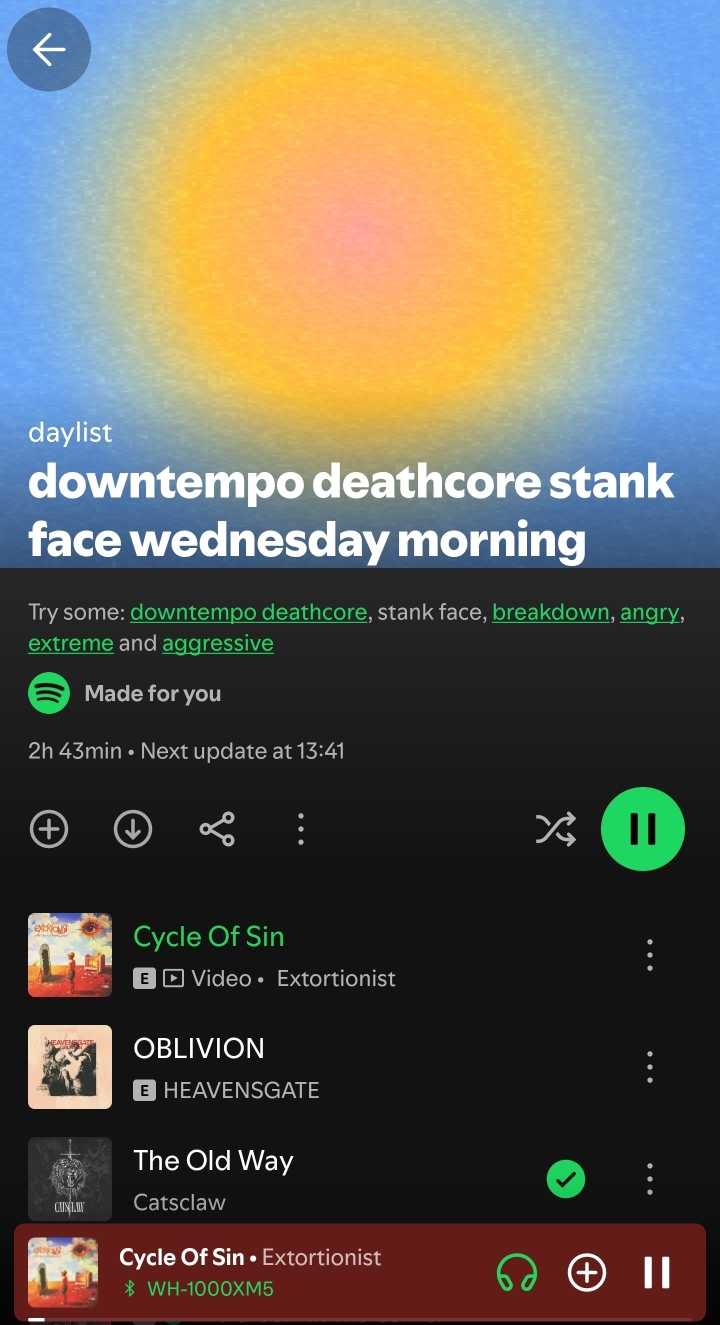Tap the green saved checkmark on The Old Way
The image size is (720, 1325).
point(566,1179)
